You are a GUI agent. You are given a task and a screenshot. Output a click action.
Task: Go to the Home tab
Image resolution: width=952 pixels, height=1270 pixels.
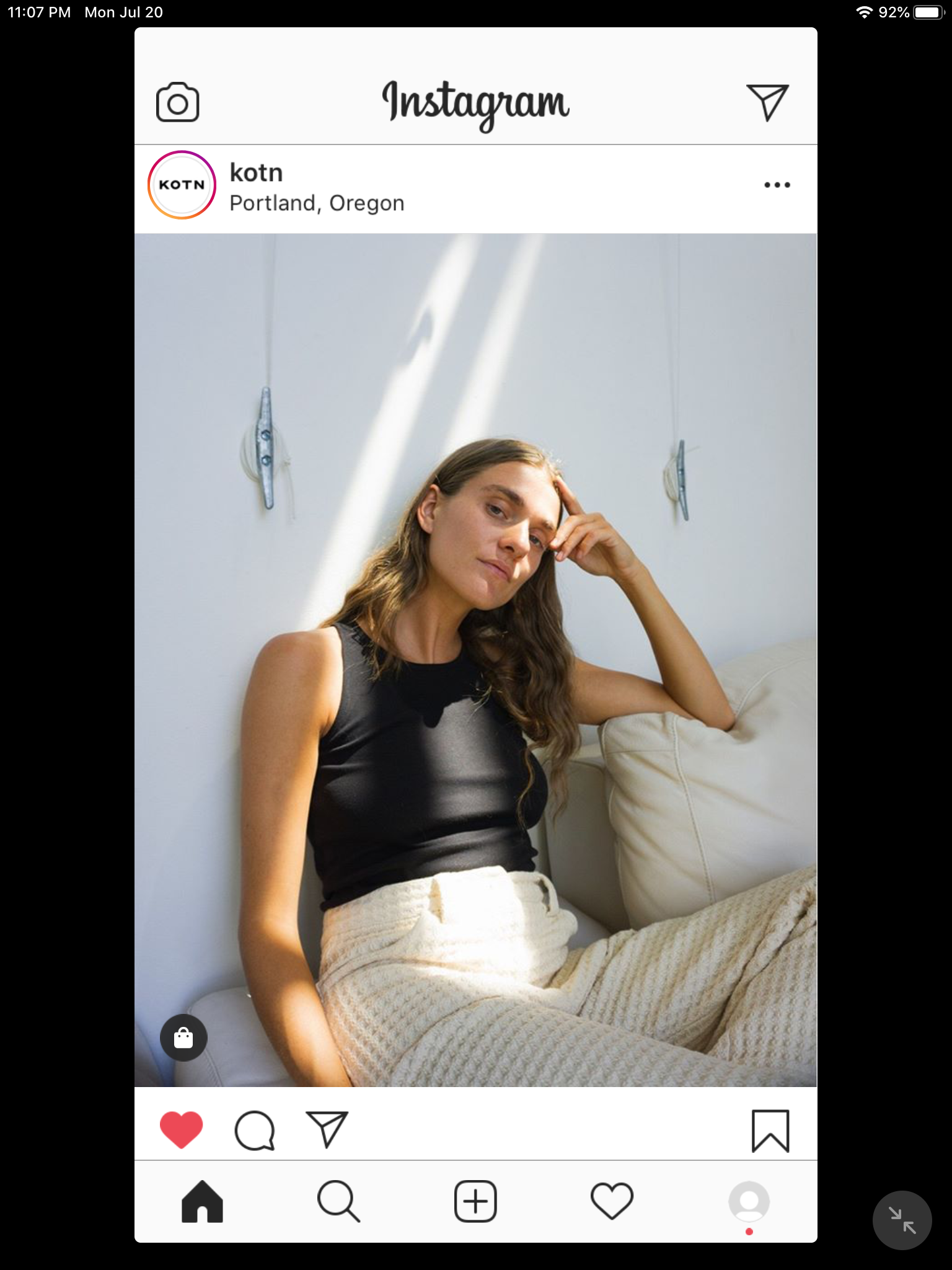tap(202, 1201)
